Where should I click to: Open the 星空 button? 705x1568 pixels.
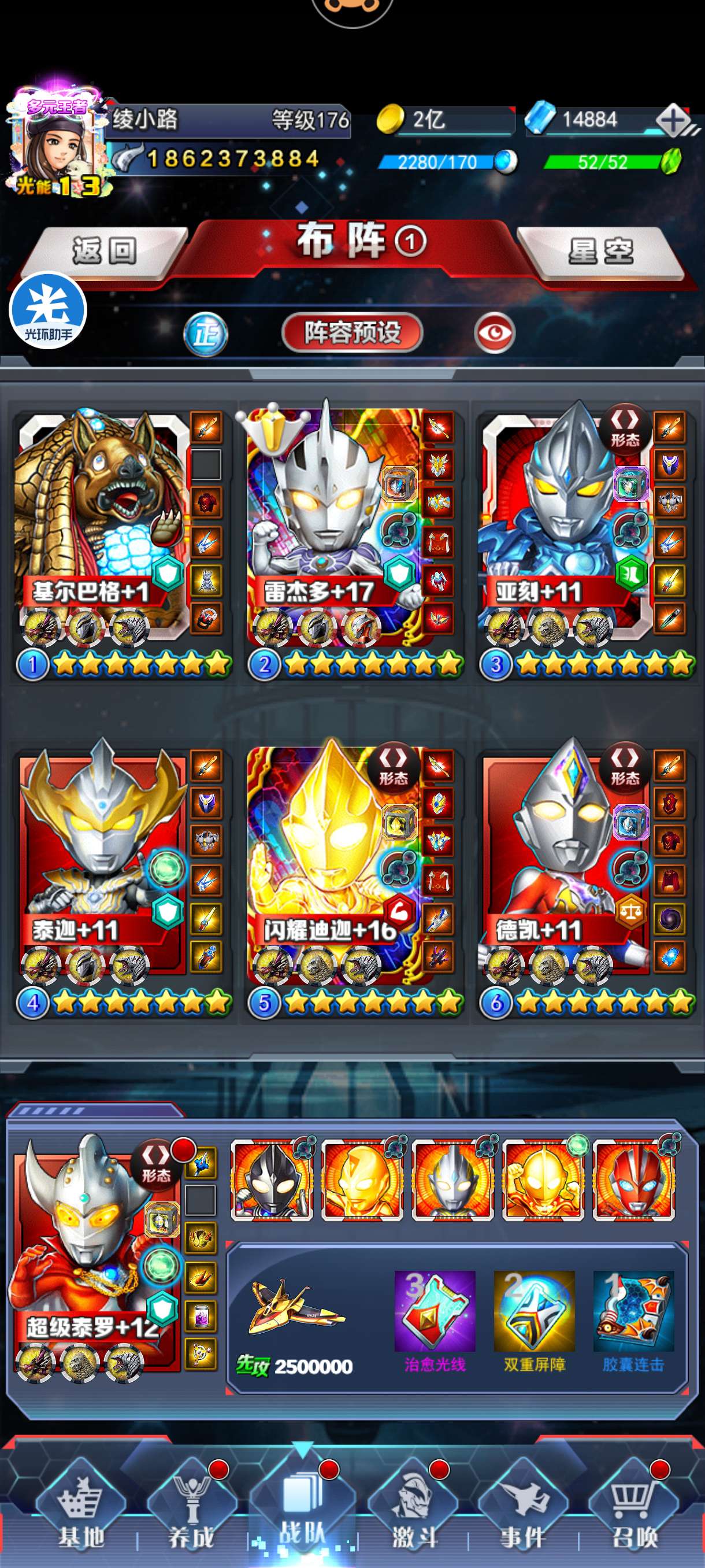600,251
